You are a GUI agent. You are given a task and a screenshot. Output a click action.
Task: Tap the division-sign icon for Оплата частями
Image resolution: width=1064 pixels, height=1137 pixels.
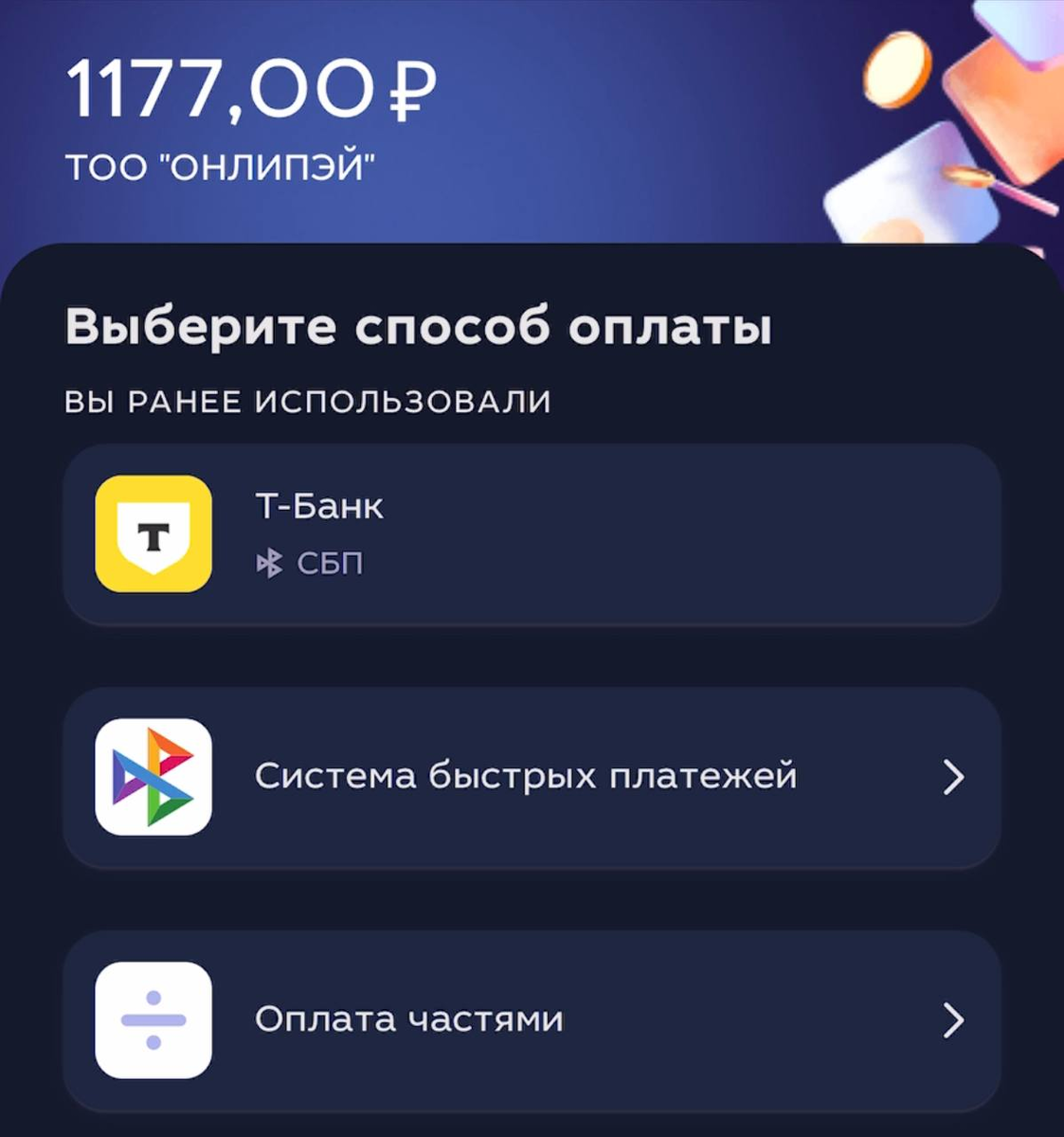153,1018
